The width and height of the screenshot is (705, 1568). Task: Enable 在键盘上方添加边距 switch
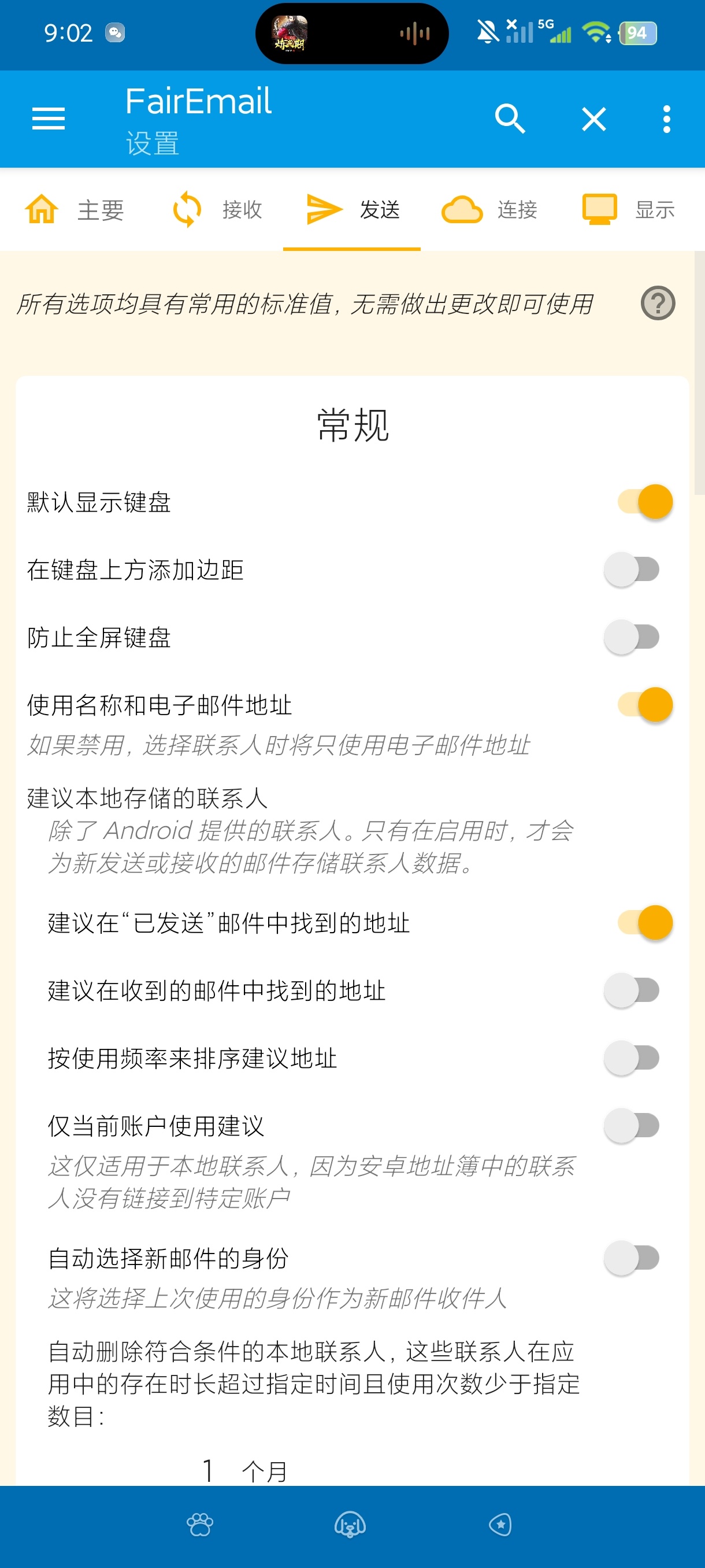click(x=633, y=569)
